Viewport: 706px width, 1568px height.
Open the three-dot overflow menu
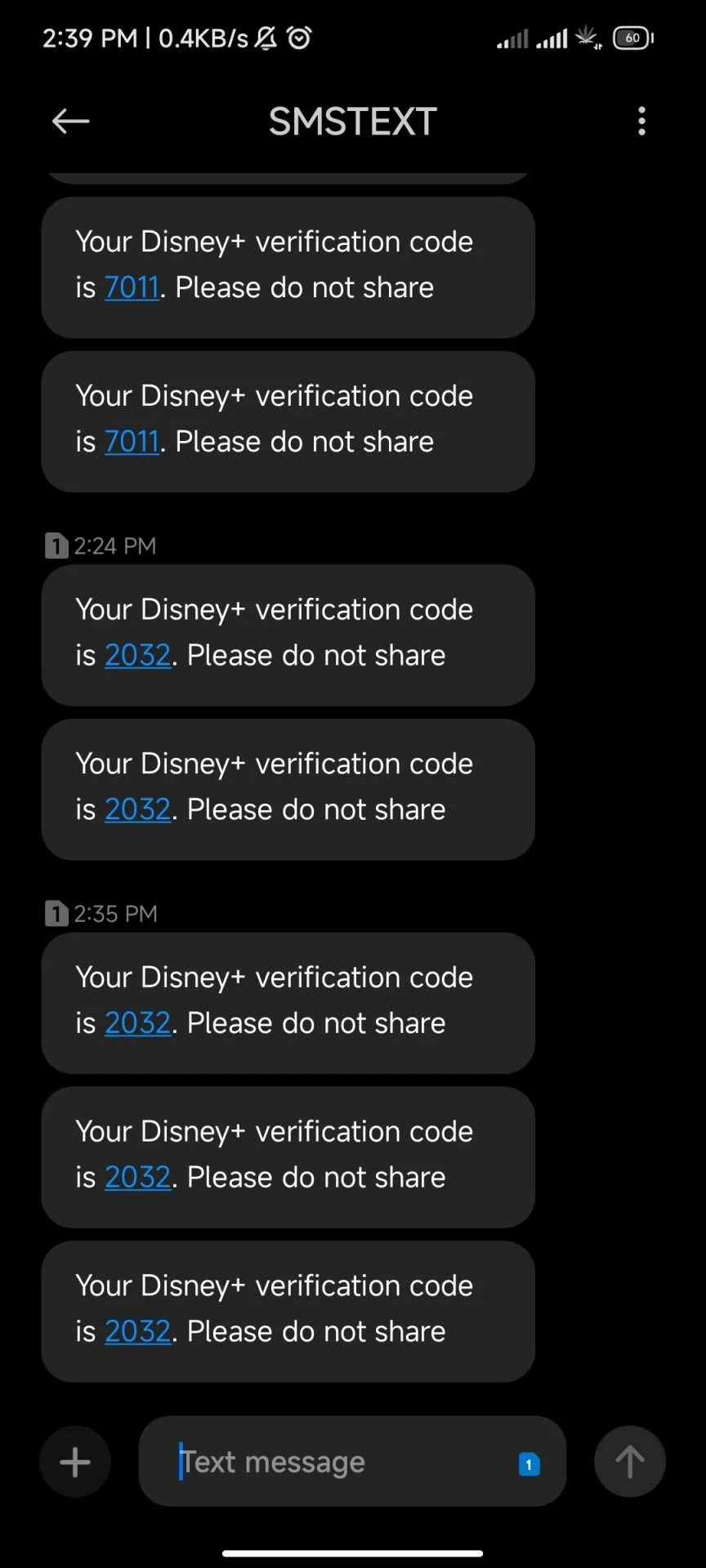tap(641, 121)
